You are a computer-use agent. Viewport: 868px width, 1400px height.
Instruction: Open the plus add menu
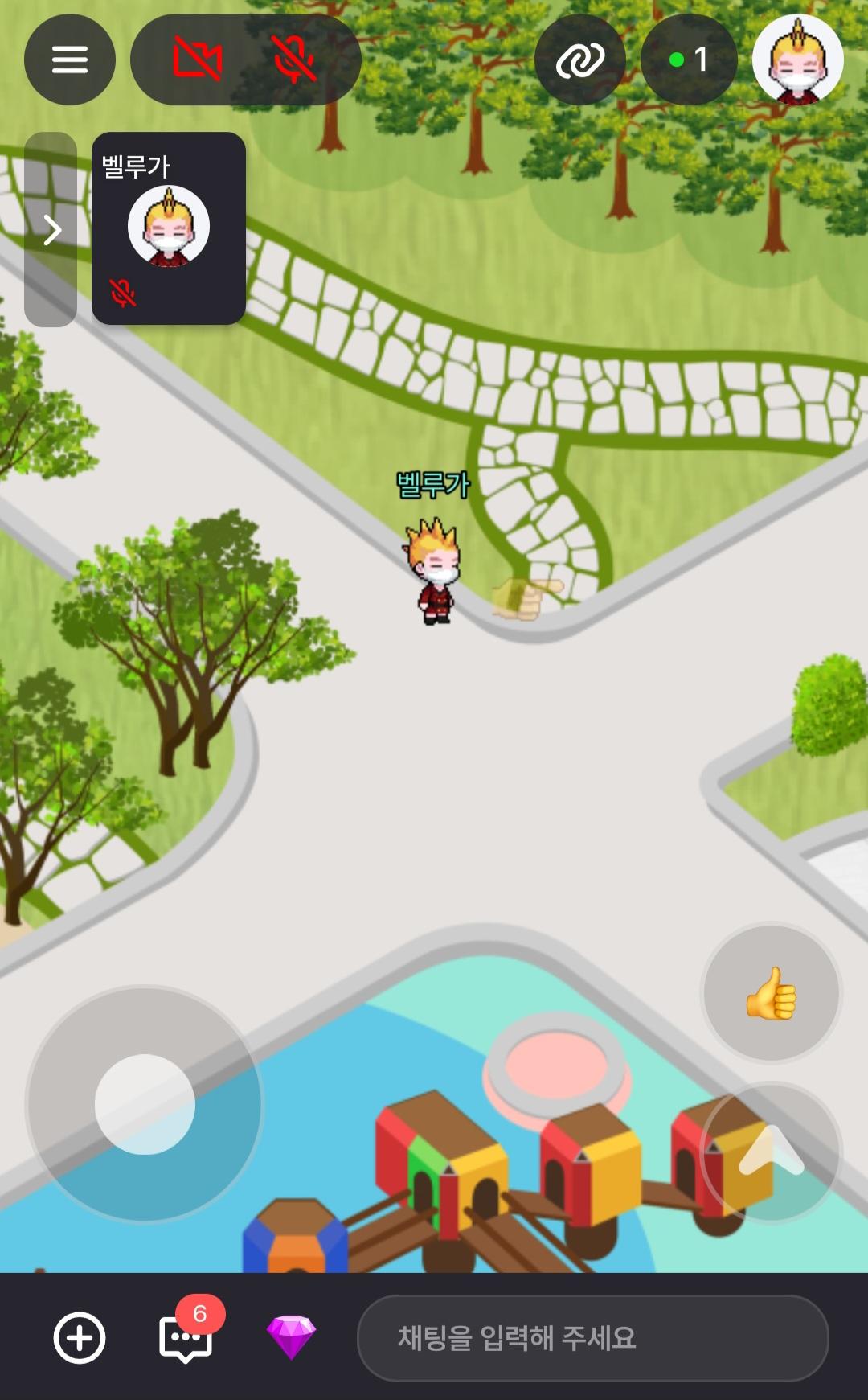click(80, 1338)
